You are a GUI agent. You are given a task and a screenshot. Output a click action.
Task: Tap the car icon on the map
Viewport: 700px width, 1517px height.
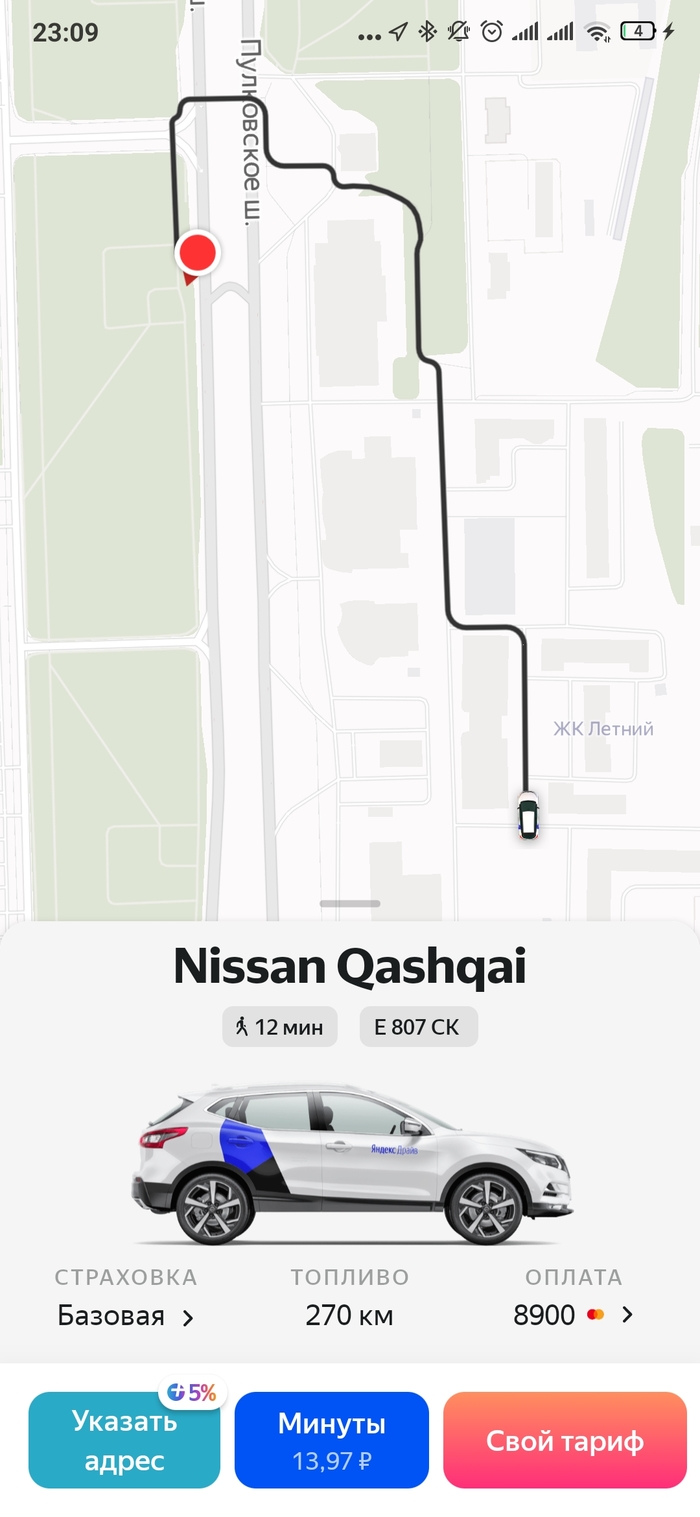pos(527,815)
